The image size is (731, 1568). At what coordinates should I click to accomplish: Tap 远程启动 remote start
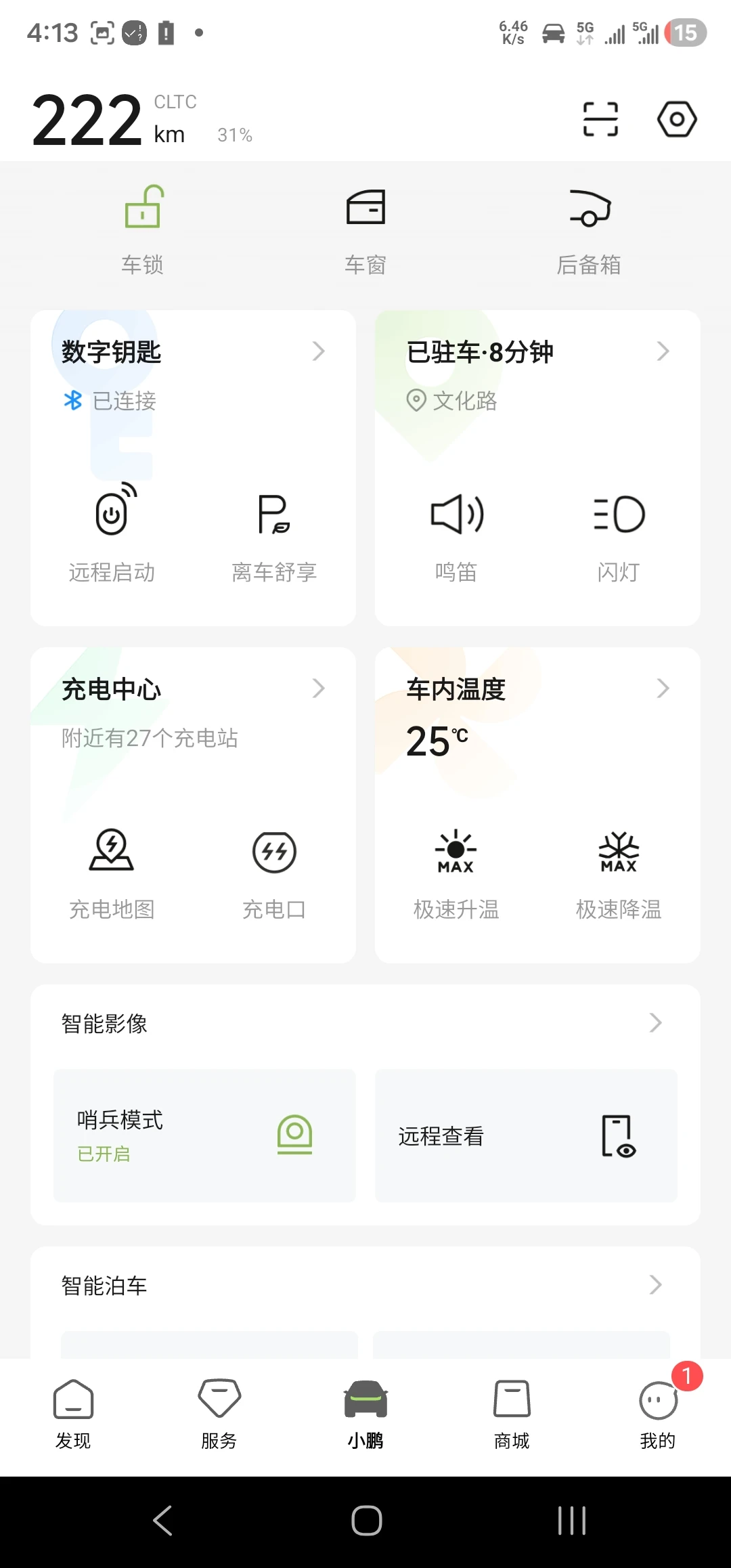[x=112, y=532]
